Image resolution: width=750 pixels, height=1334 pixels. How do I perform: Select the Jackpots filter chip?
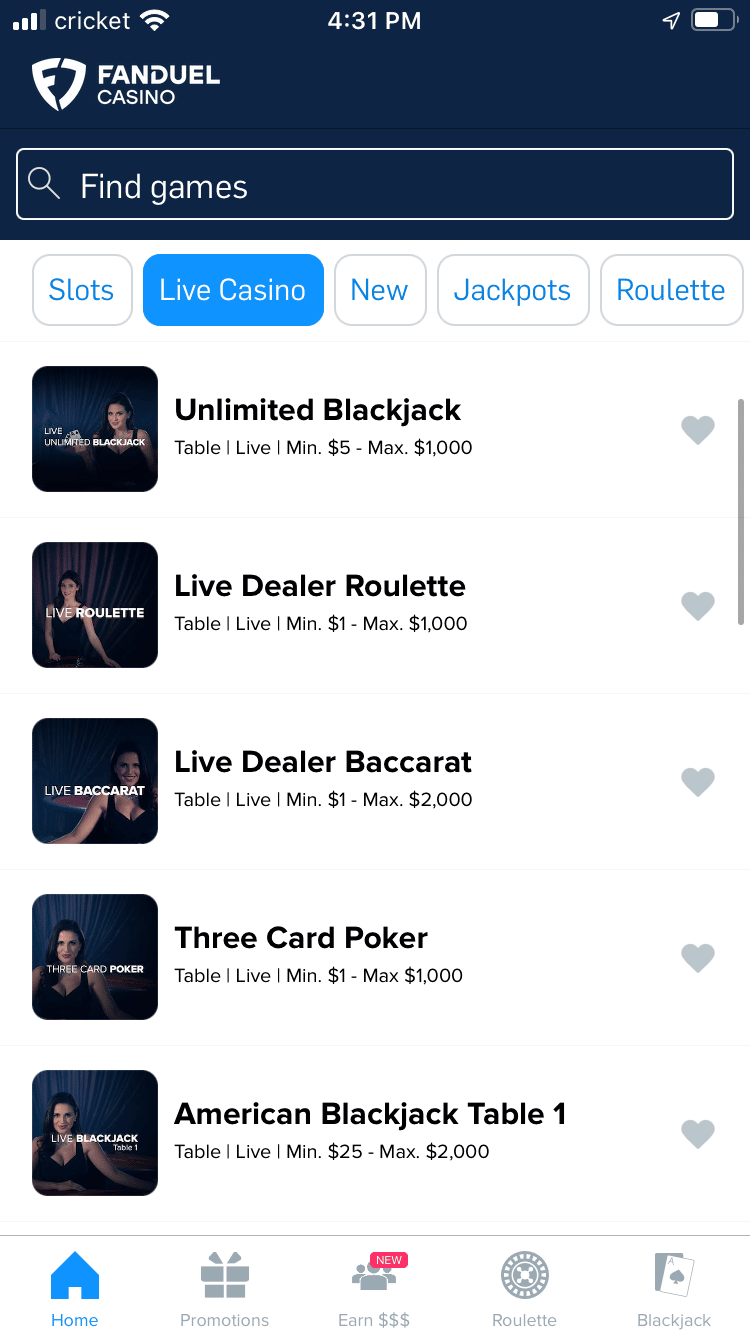click(513, 290)
